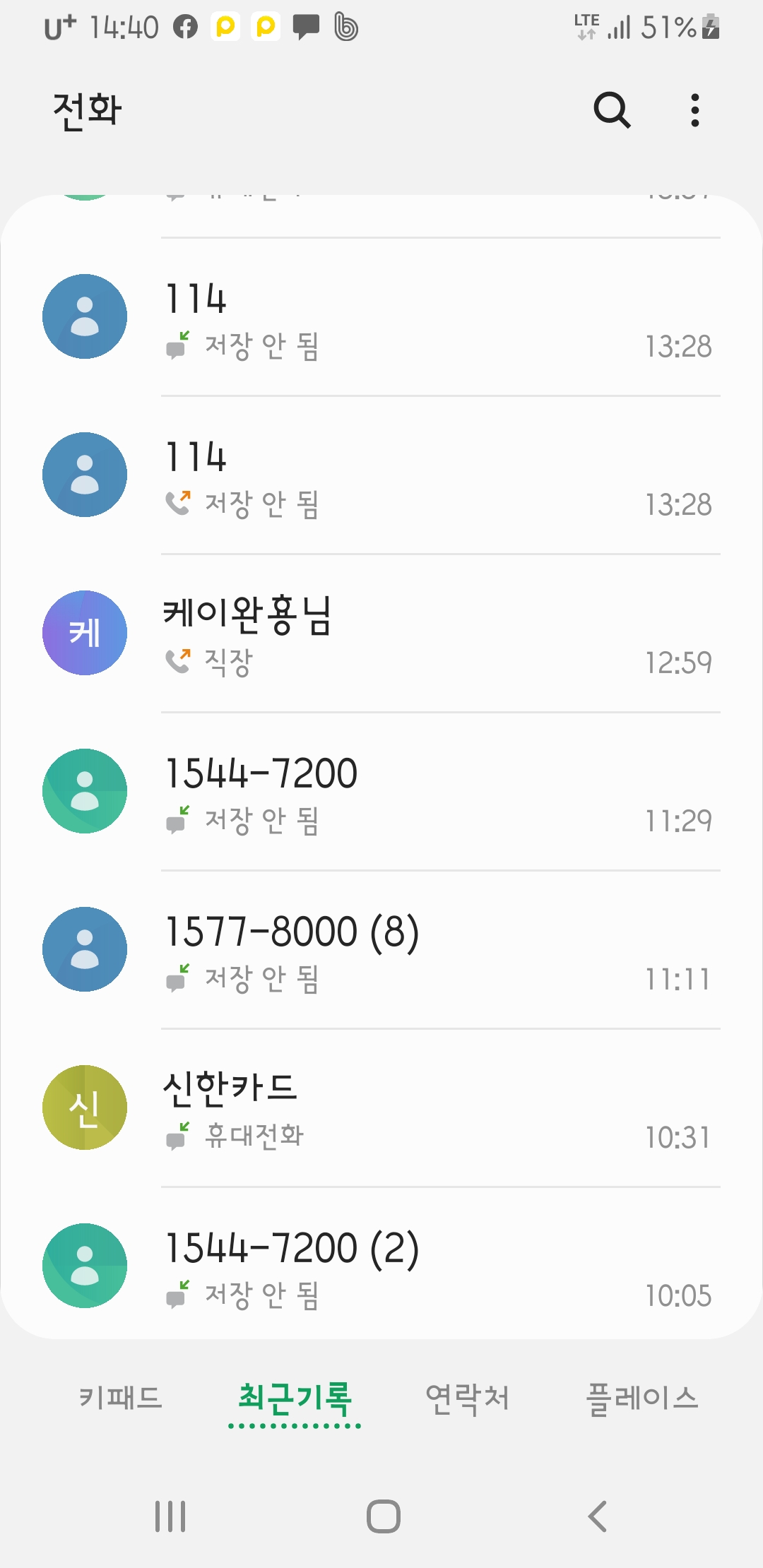Go to the 연락처 tab
This screenshot has height=1568, width=763.
tap(467, 1398)
